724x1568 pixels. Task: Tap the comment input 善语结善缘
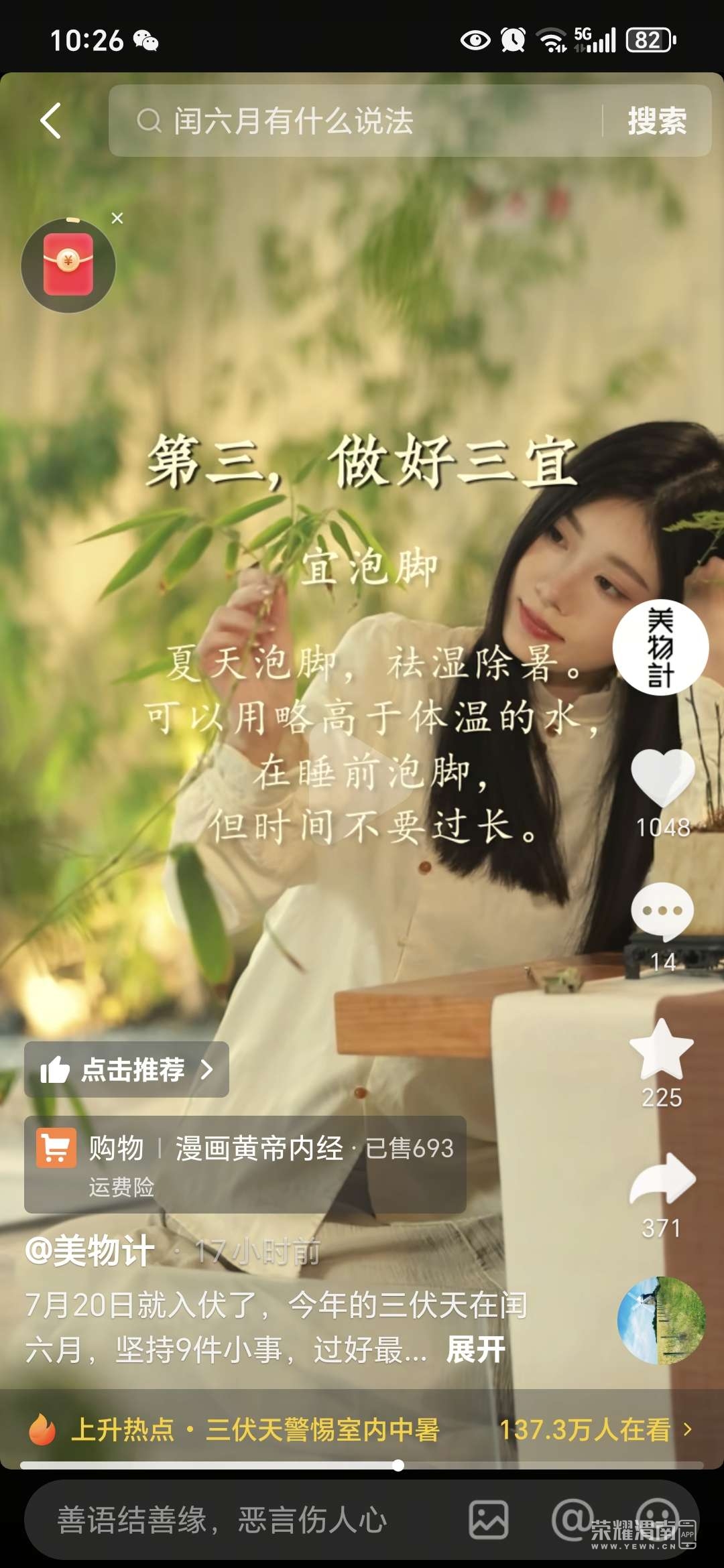[x=221, y=1520]
